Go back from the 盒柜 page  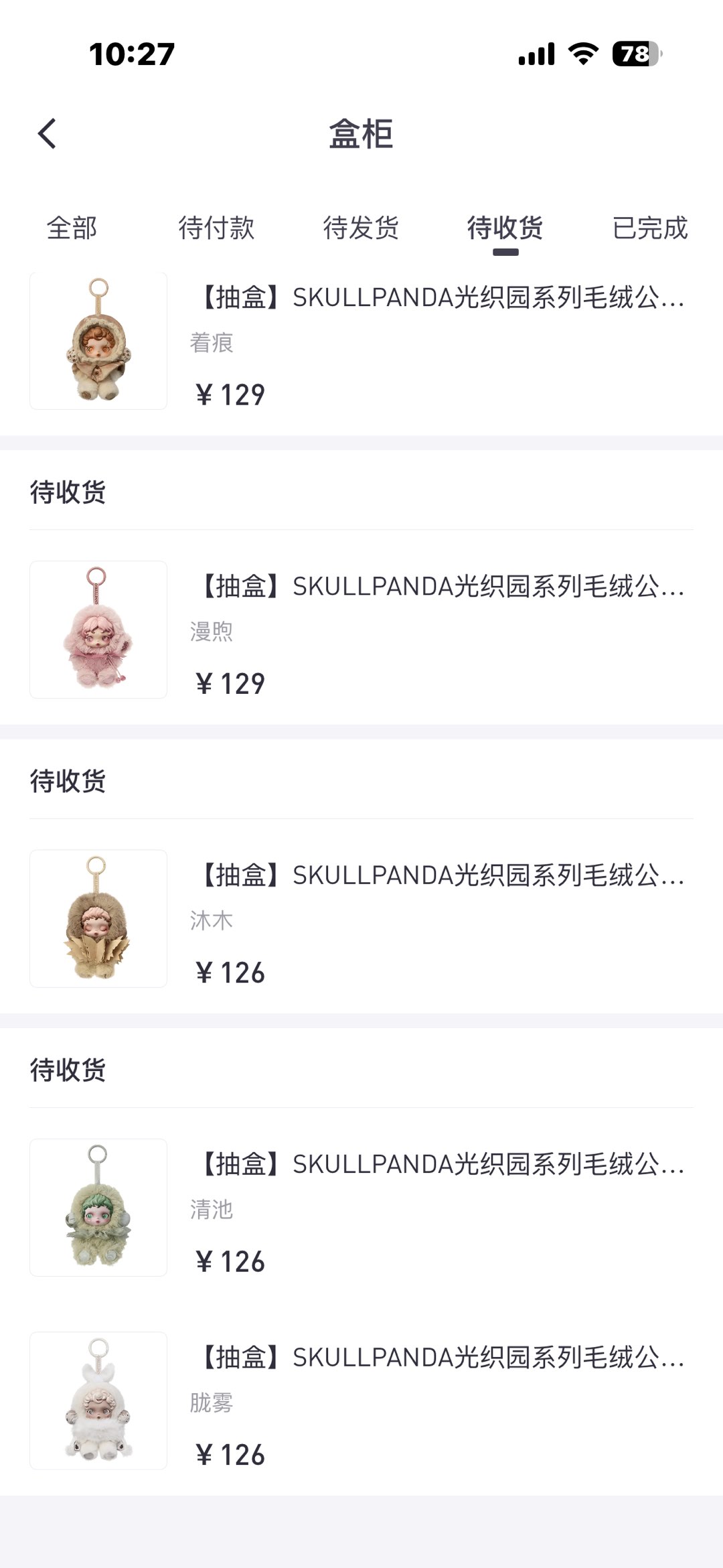tap(47, 133)
